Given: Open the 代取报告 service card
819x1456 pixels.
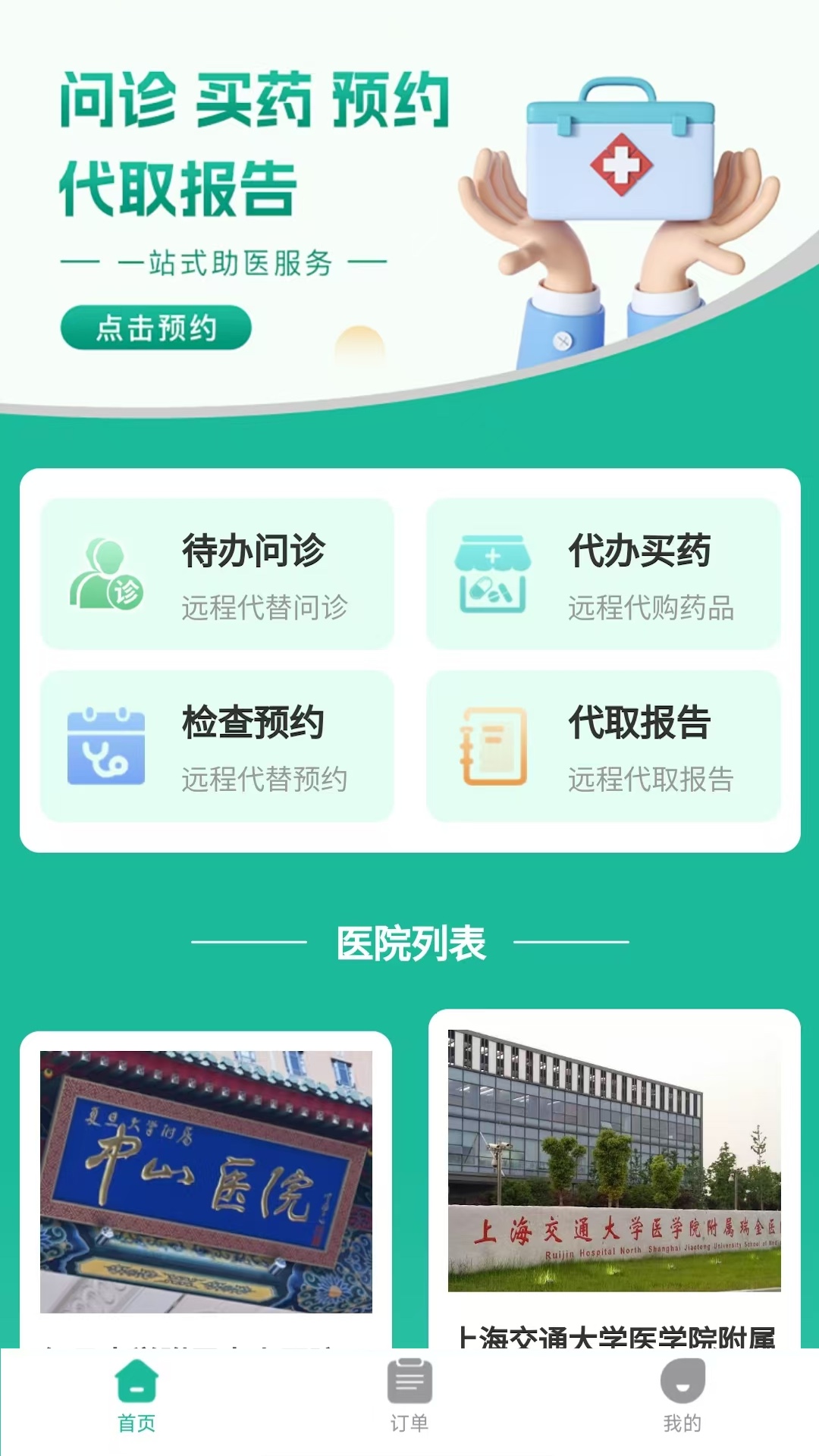Looking at the screenshot, I should tap(604, 746).
